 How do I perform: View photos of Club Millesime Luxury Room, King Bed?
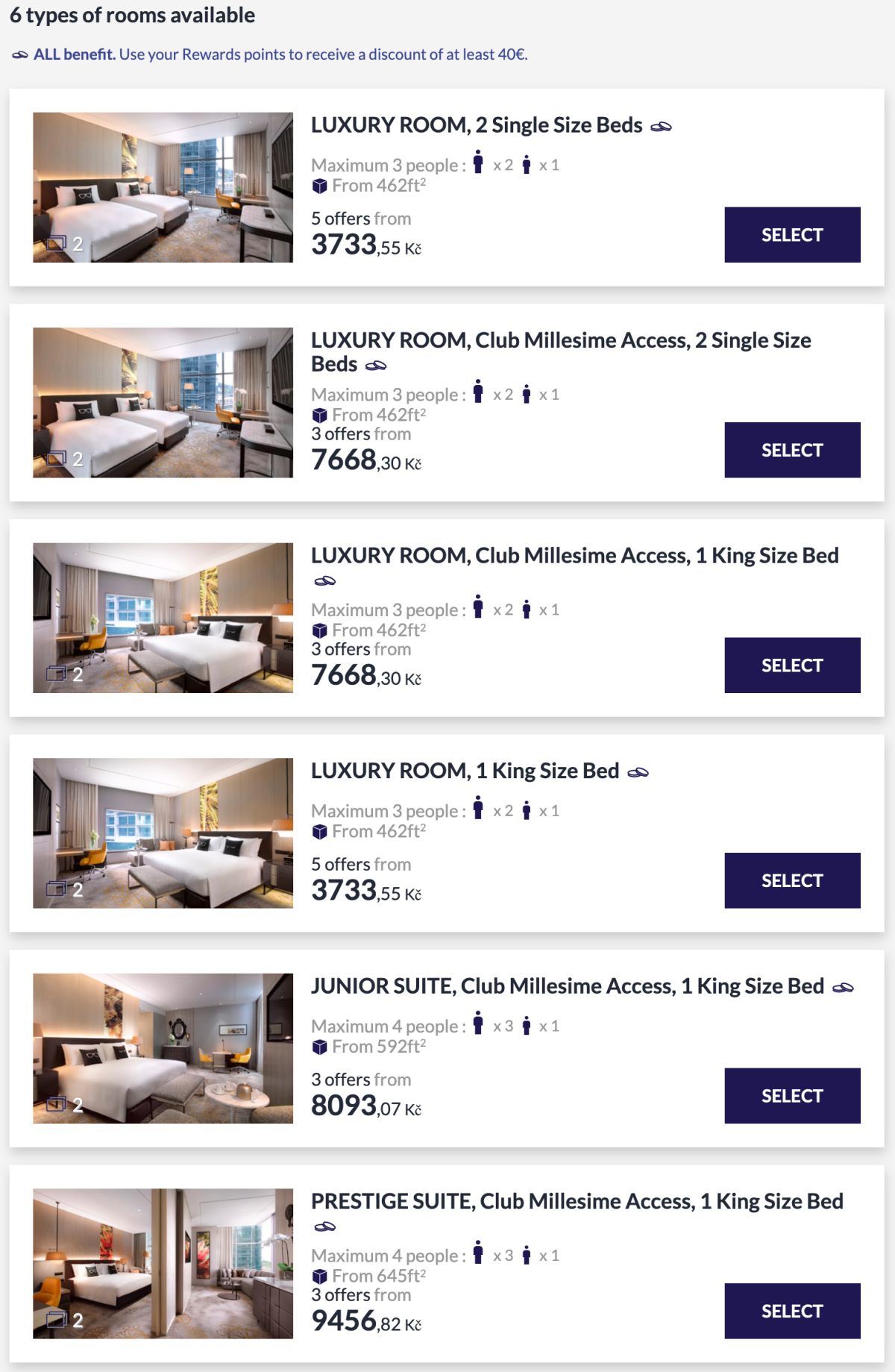(x=163, y=618)
